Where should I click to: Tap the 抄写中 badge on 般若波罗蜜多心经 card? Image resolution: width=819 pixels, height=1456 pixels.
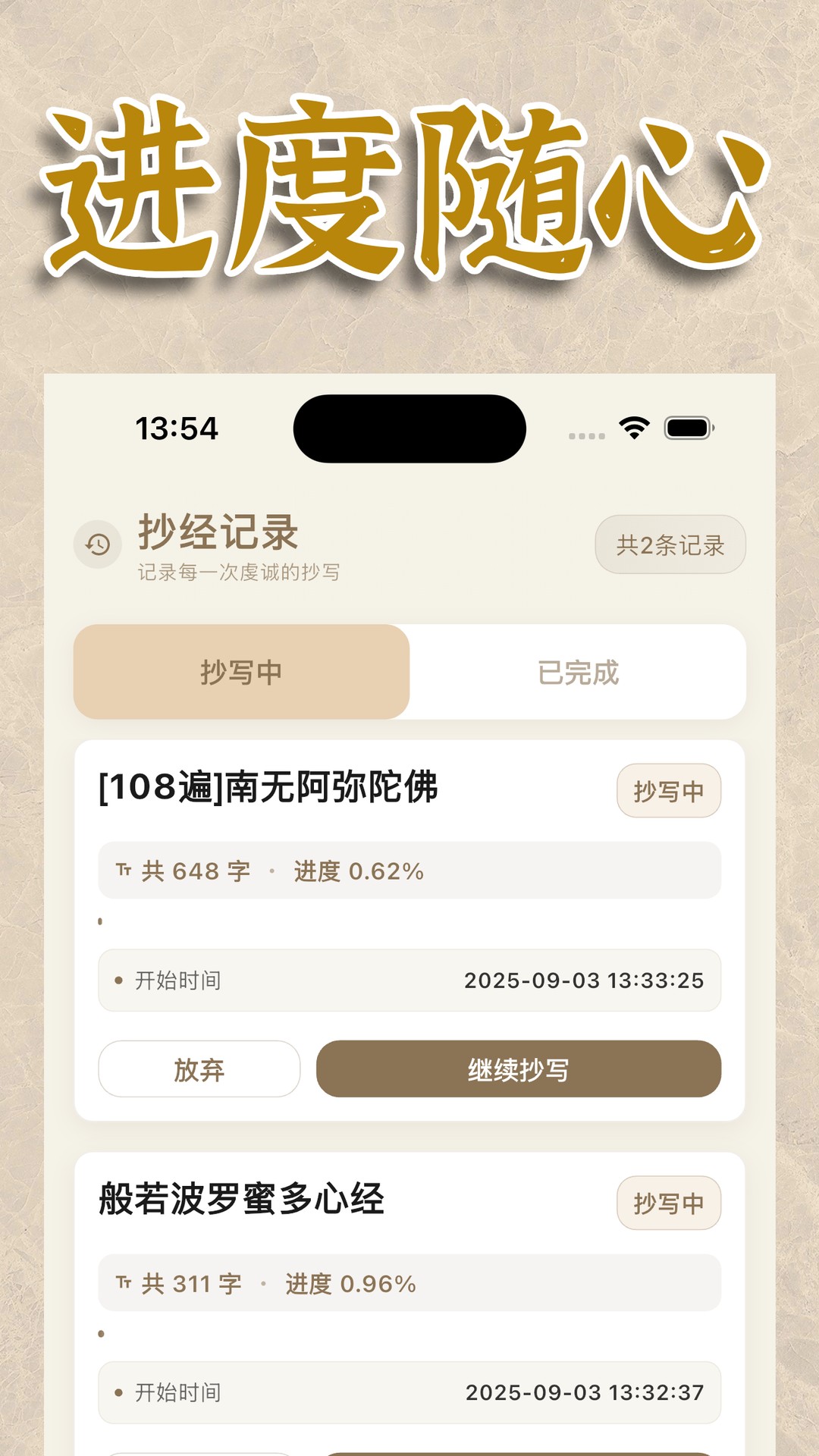[x=669, y=1203]
